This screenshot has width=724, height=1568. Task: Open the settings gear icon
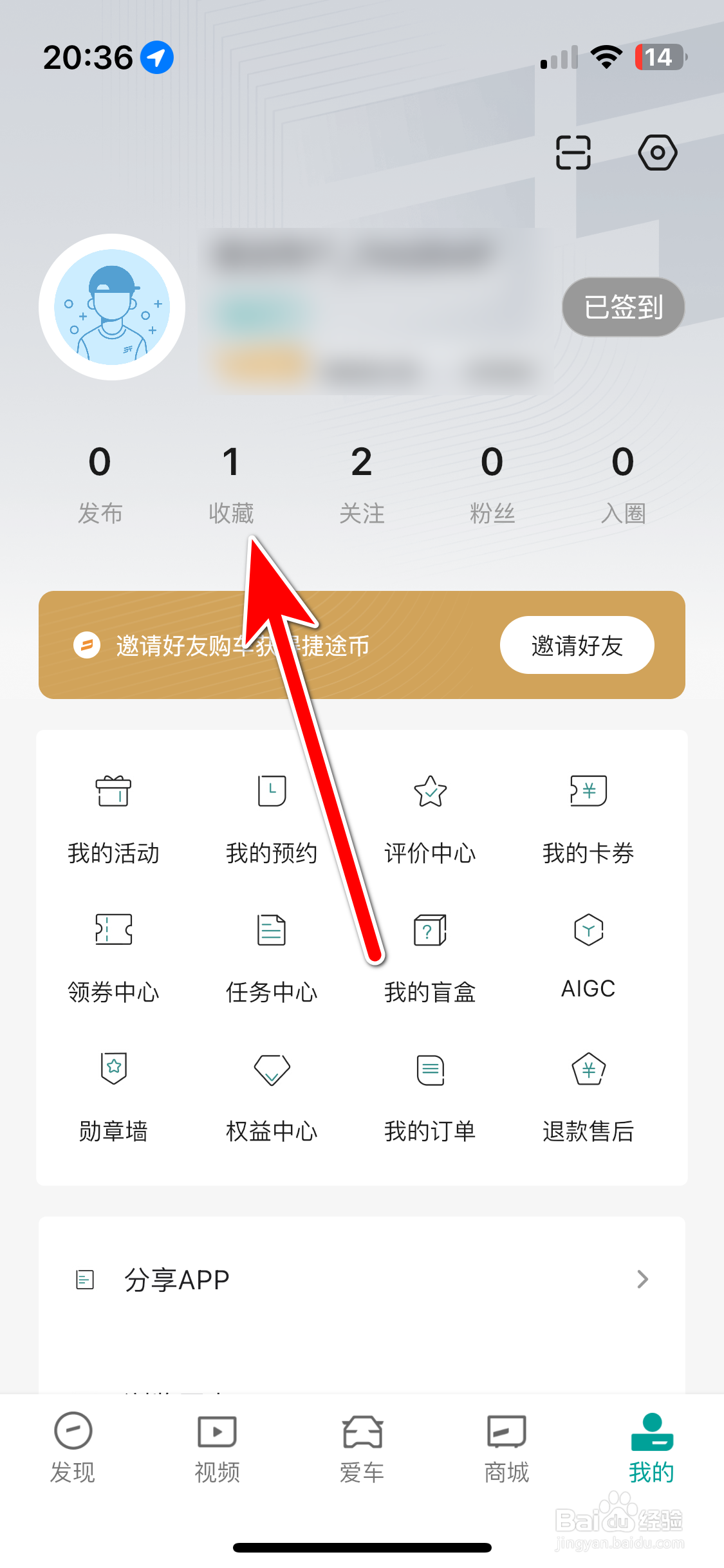pos(658,153)
